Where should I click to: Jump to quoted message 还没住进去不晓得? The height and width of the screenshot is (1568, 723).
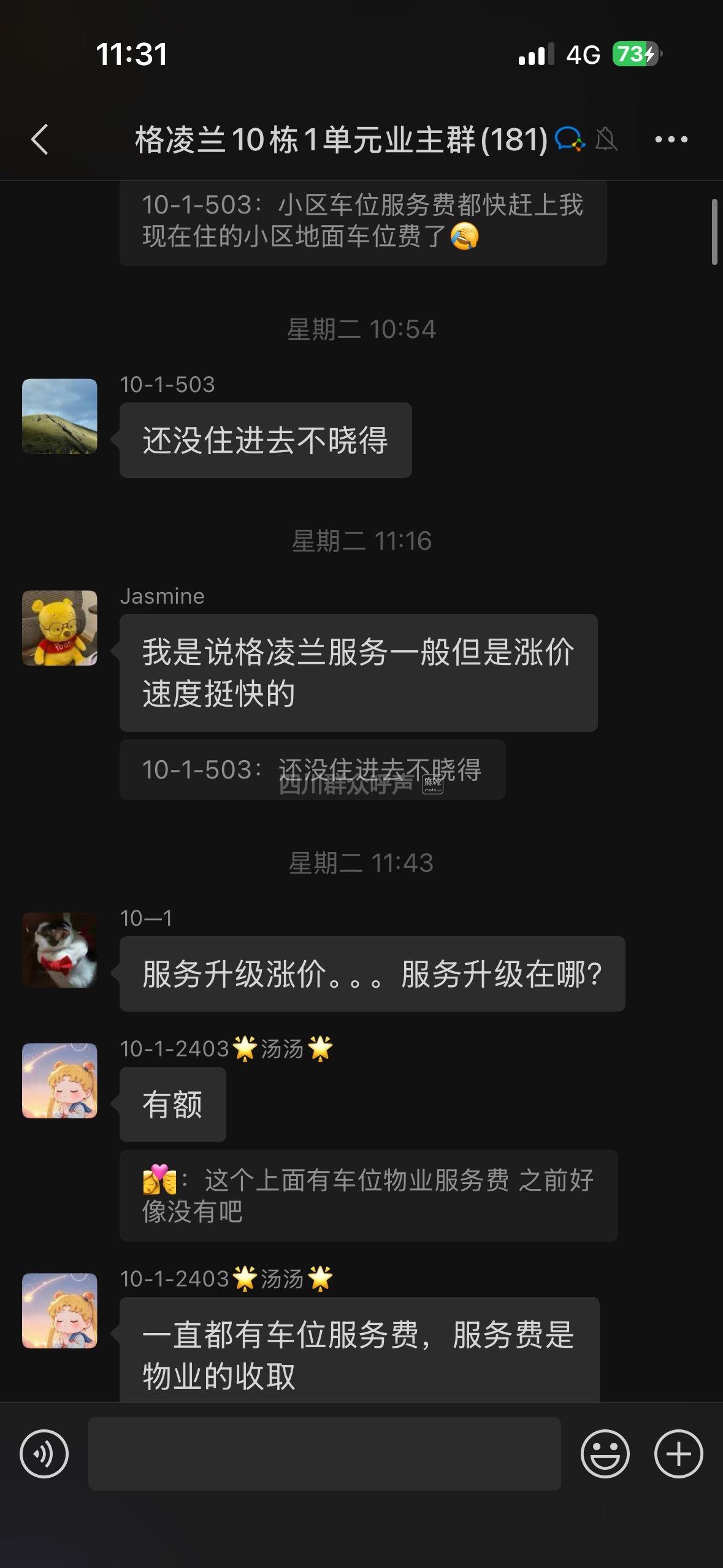(x=312, y=769)
